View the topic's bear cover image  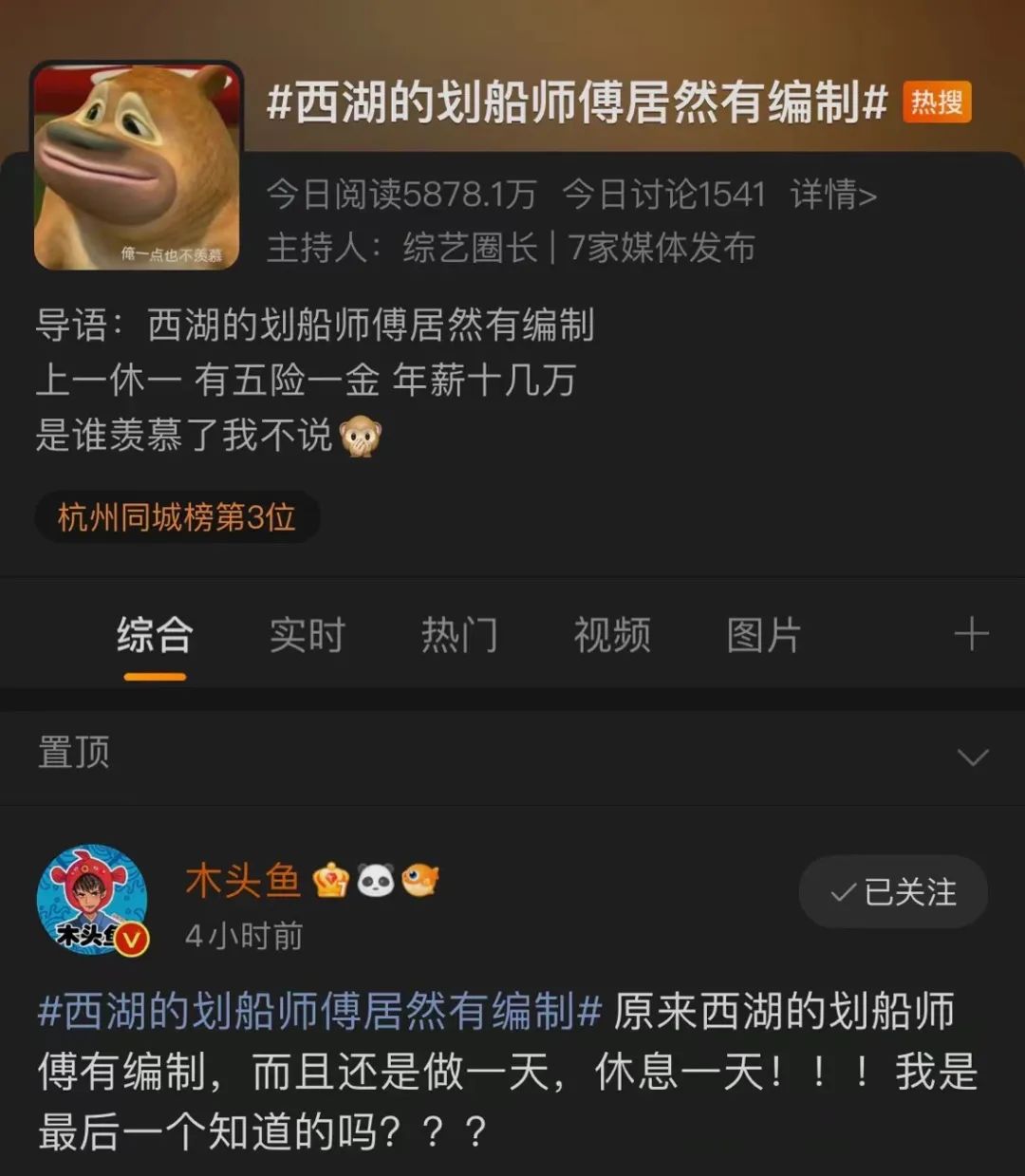click(138, 166)
